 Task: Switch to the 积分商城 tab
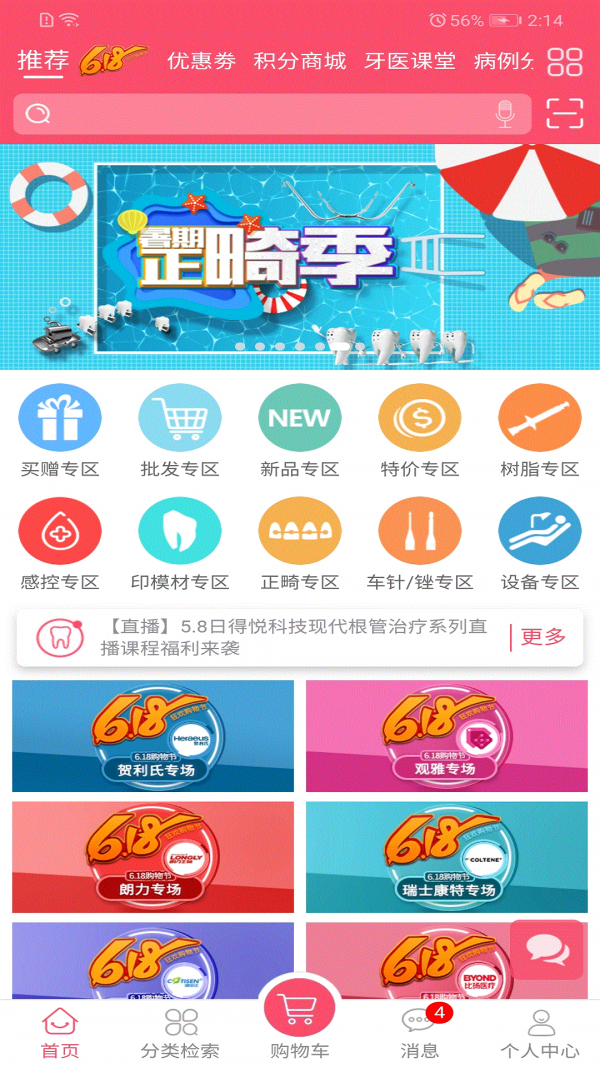[x=300, y=61]
